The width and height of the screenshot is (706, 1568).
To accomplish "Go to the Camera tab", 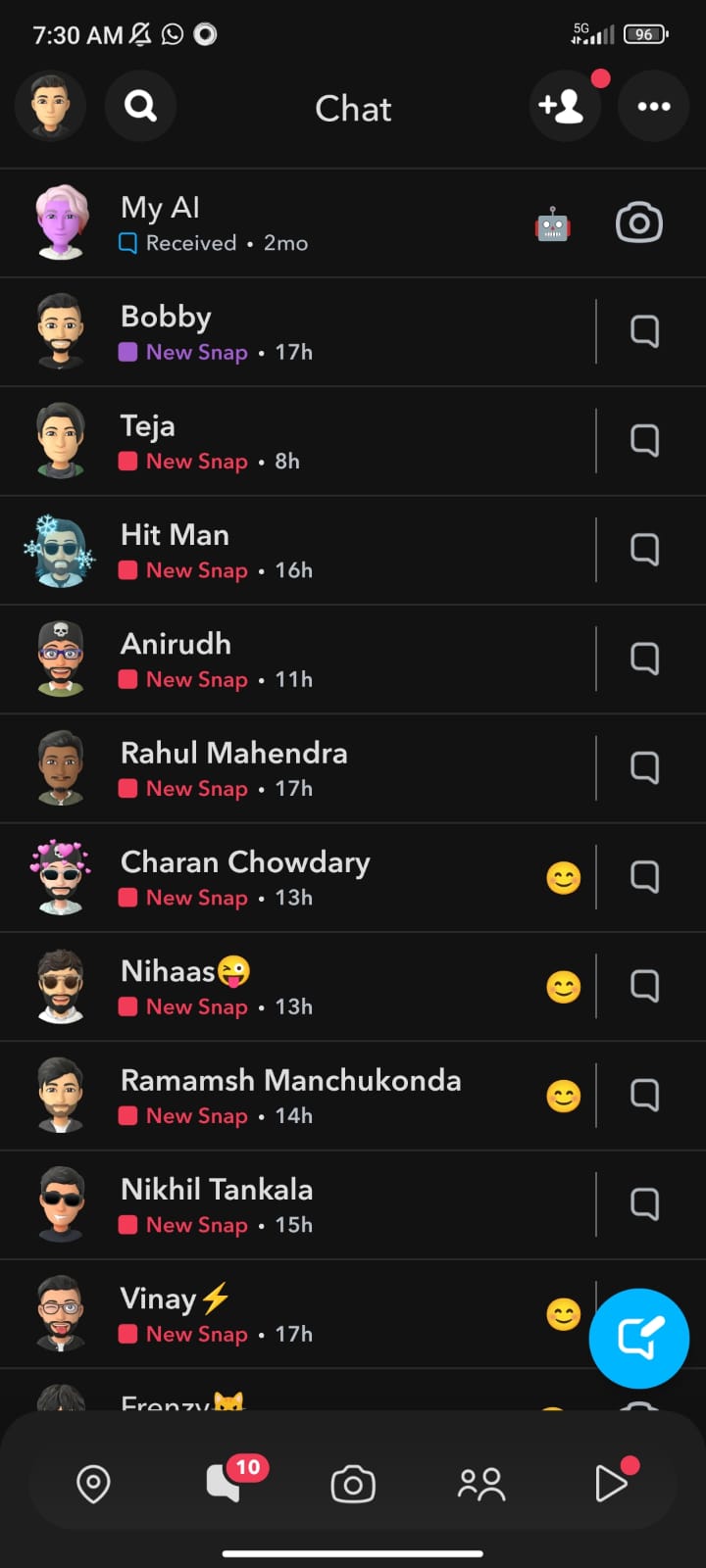I will 353,1484.
